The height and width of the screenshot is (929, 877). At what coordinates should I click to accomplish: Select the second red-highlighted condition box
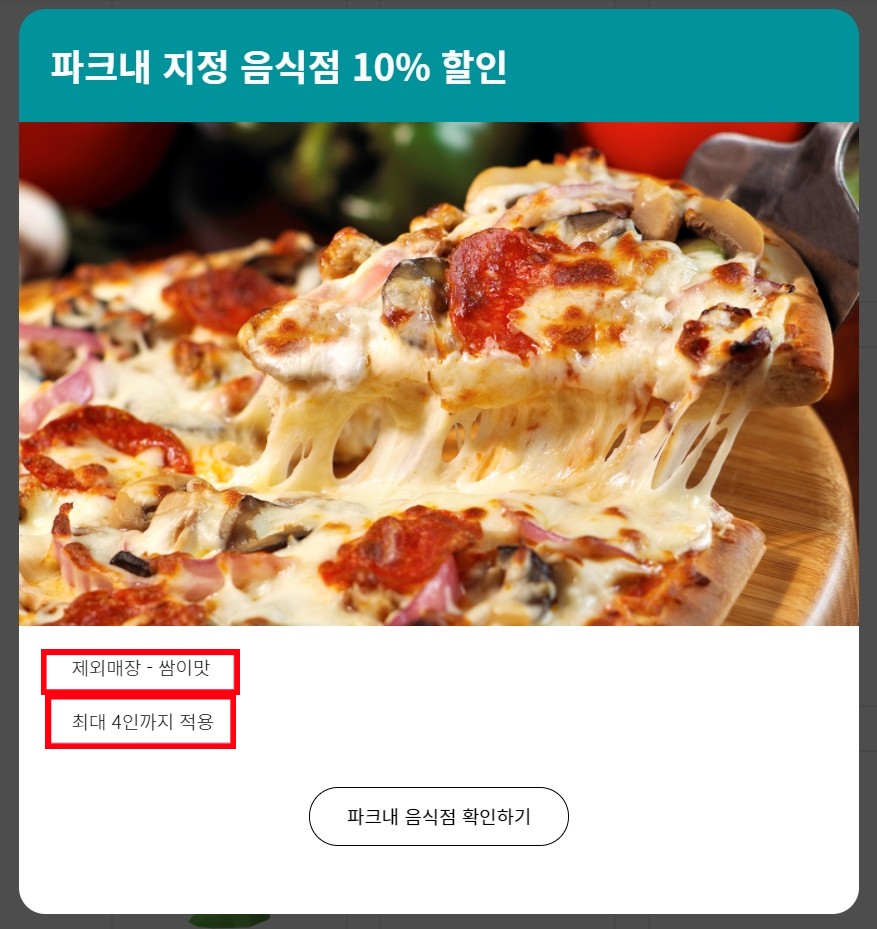pos(140,723)
